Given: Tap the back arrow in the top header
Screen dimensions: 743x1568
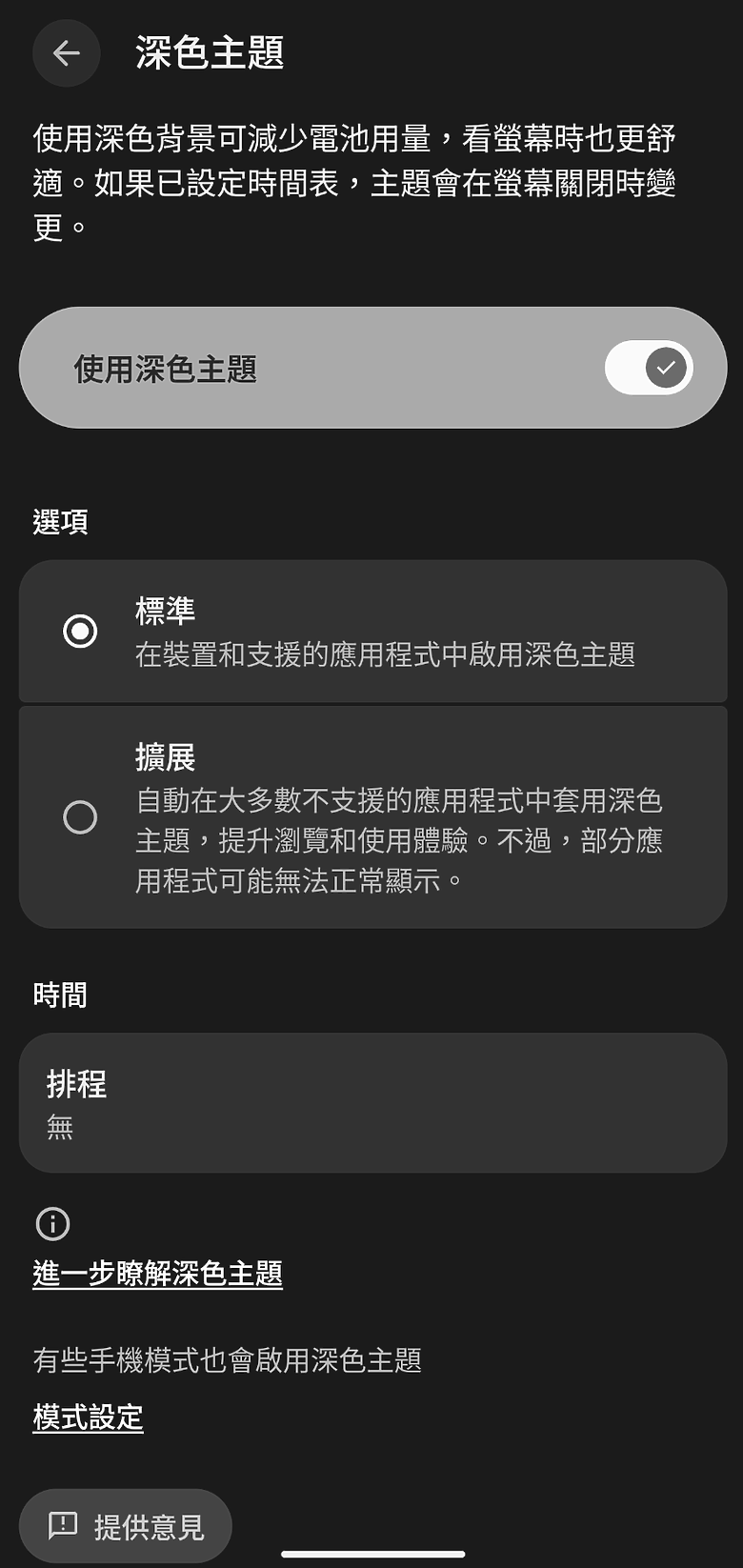Looking at the screenshot, I should 66,54.
